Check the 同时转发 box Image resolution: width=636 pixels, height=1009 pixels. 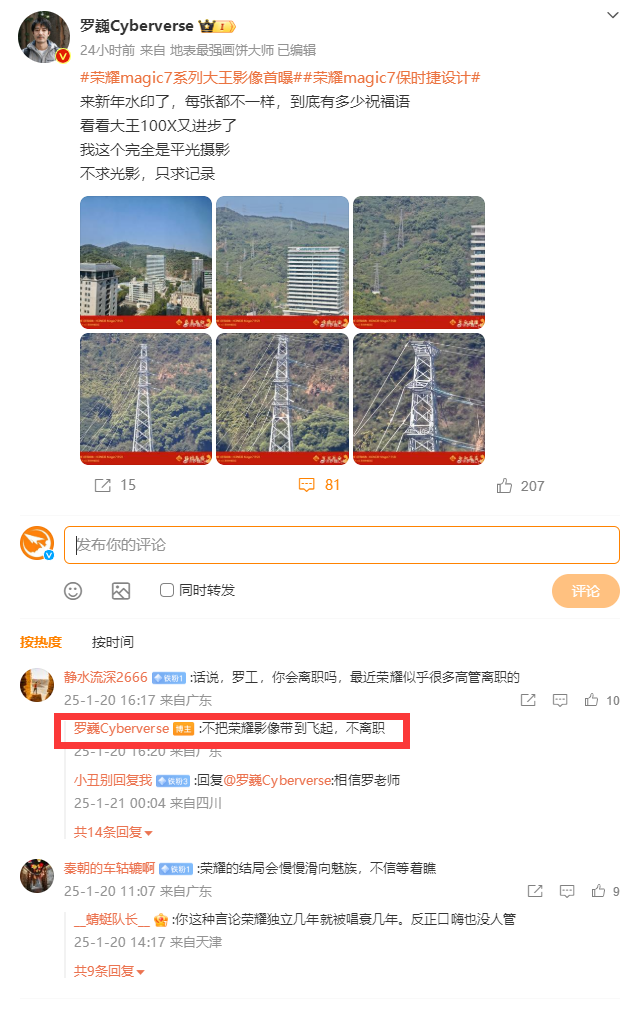(167, 590)
